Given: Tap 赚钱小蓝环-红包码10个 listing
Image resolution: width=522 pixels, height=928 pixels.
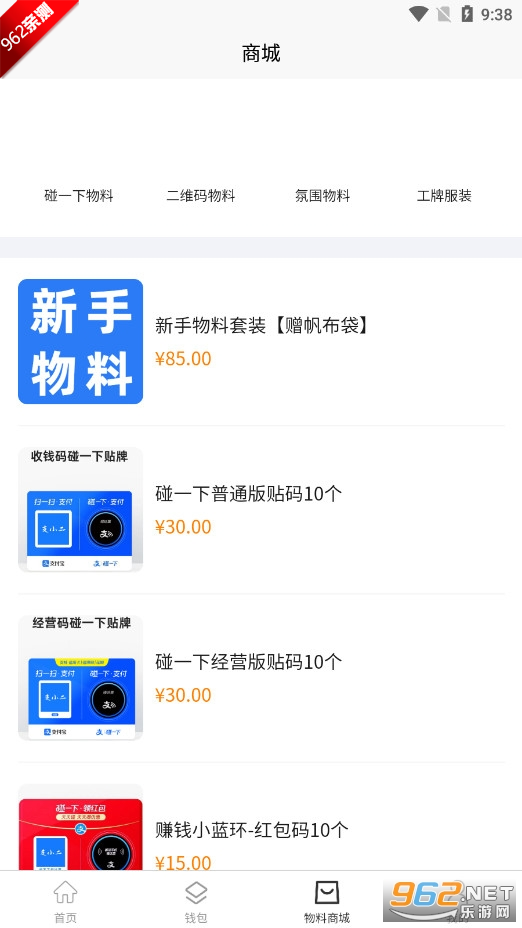Looking at the screenshot, I should (x=261, y=827).
